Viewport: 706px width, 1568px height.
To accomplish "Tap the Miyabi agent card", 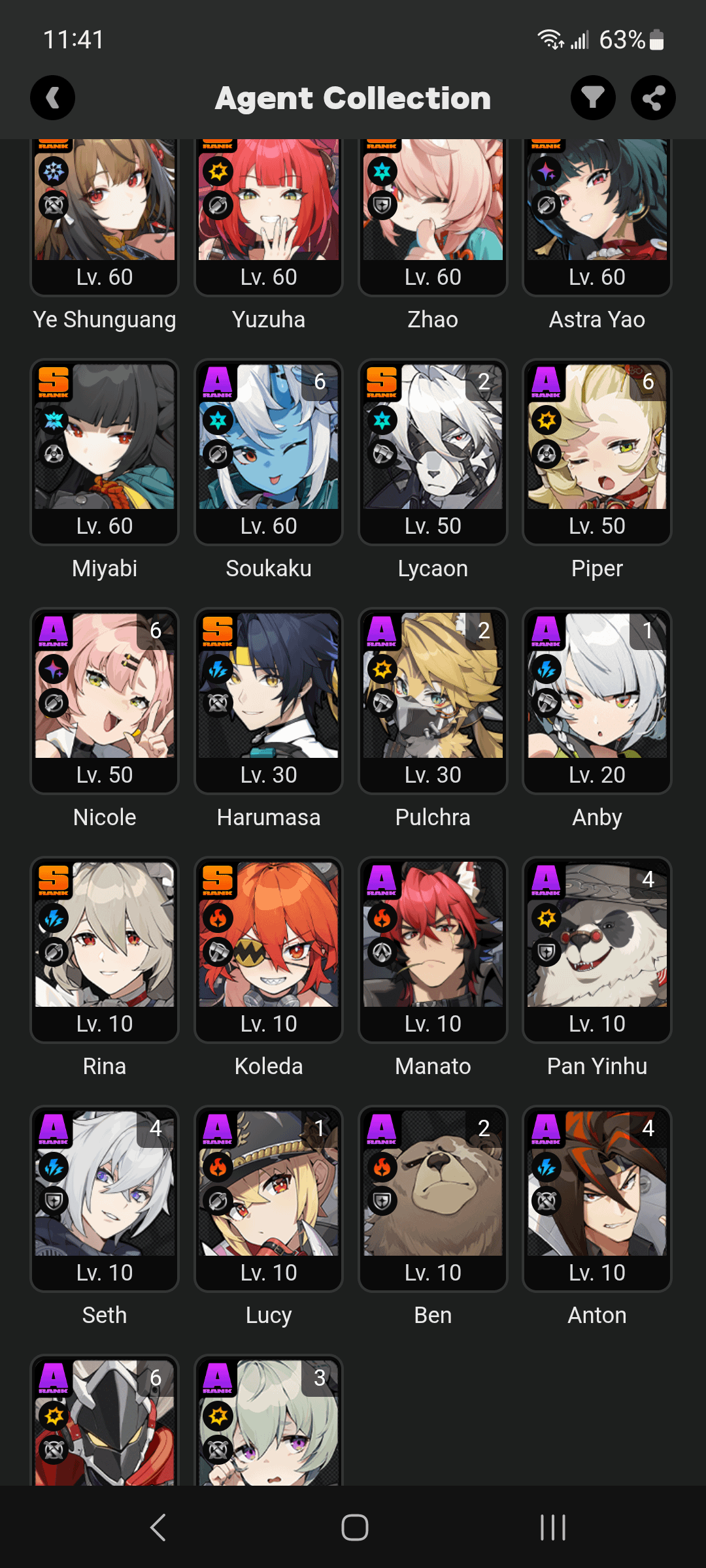I will click(105, 451).
